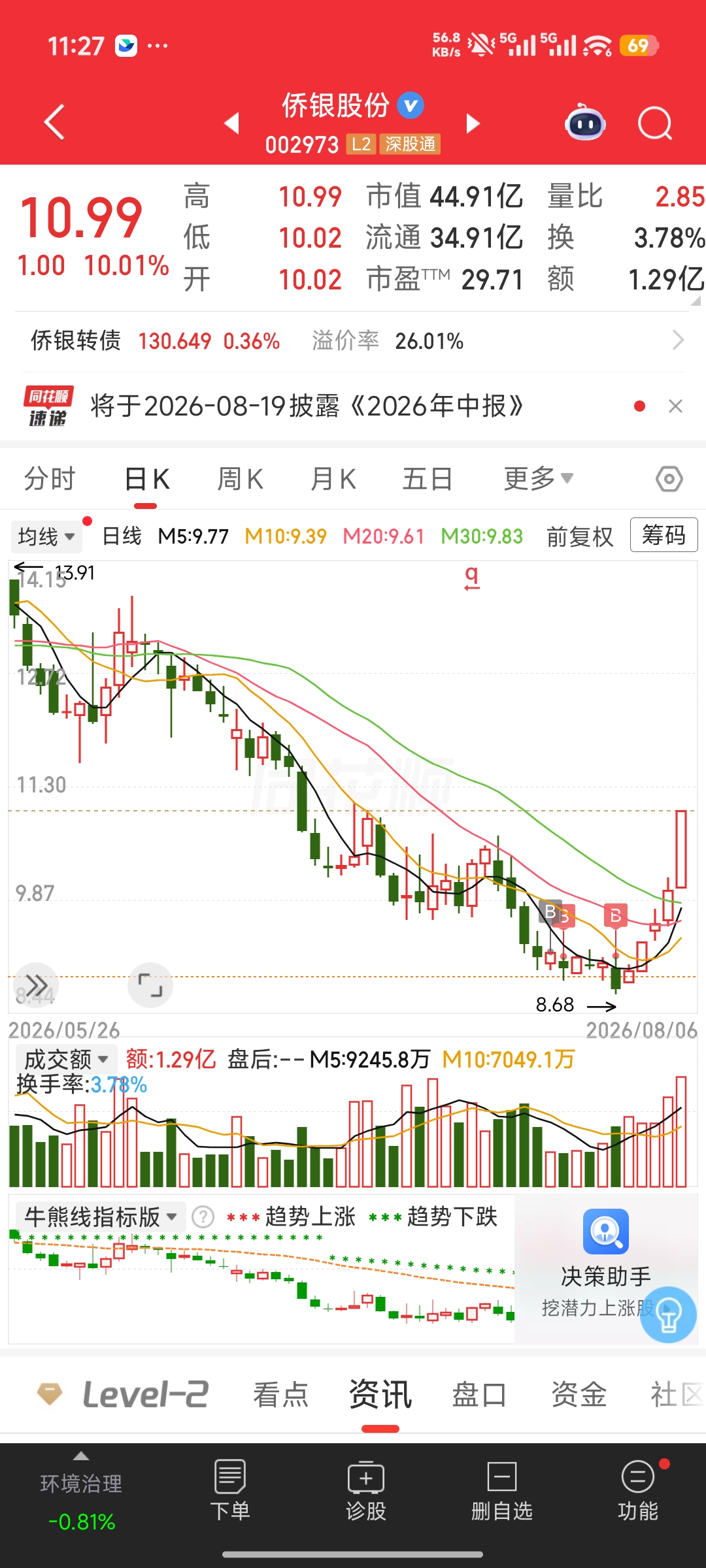706x1568 pixels.
Task: Switch to the 盘口 tab
Action: 479,1395
